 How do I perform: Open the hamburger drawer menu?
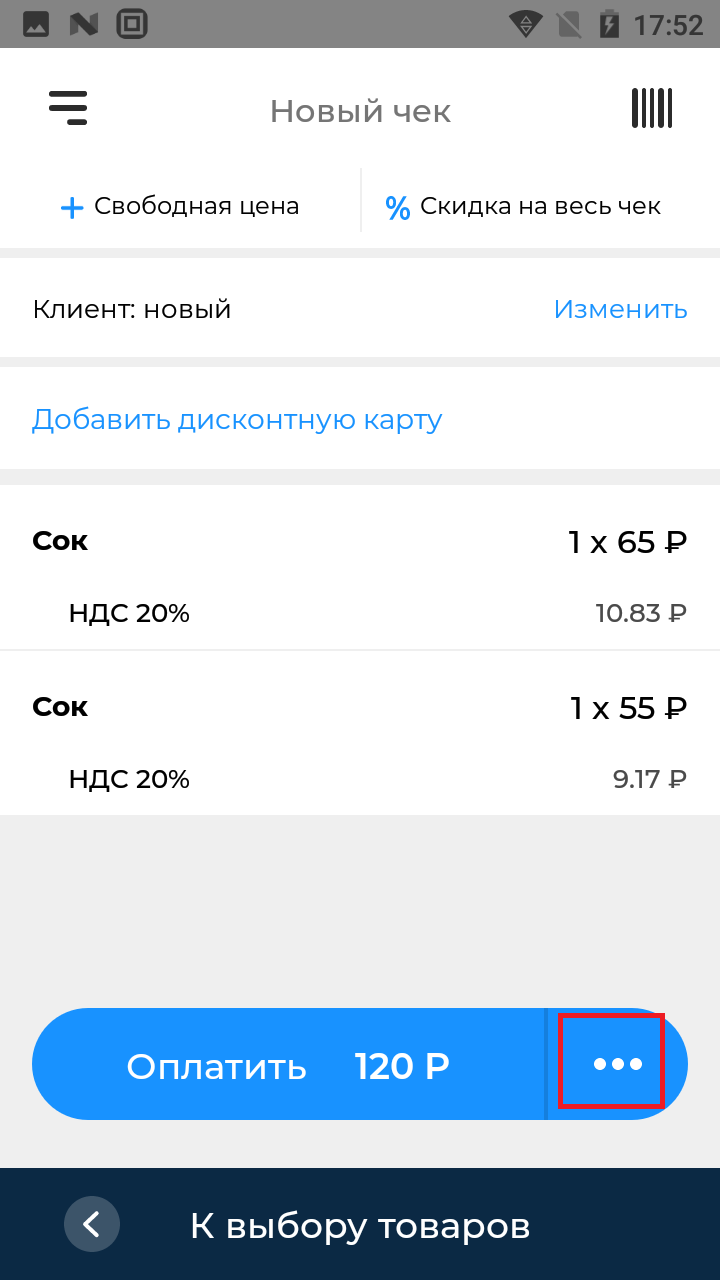pyautogui.click(x=68, y=107)
